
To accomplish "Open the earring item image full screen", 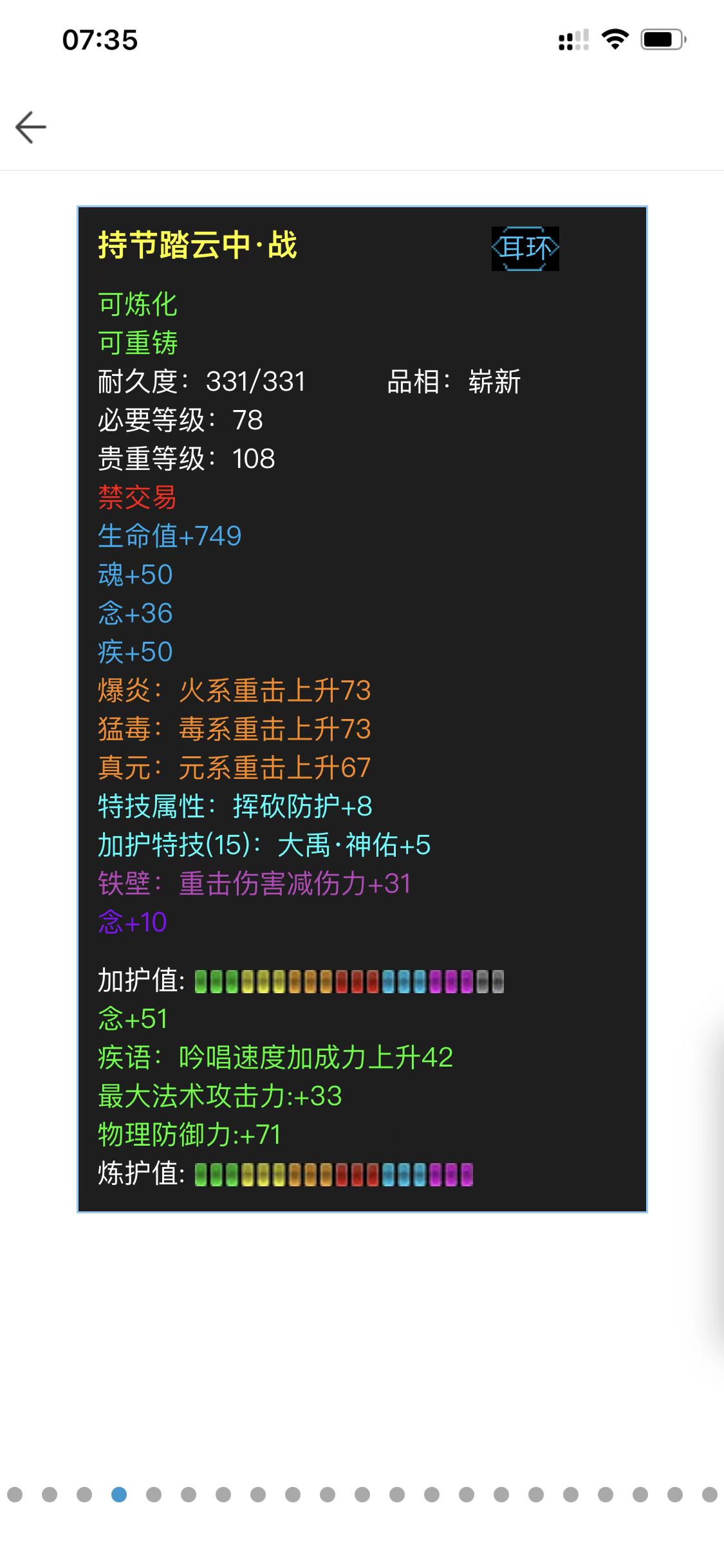I will 362,709.
